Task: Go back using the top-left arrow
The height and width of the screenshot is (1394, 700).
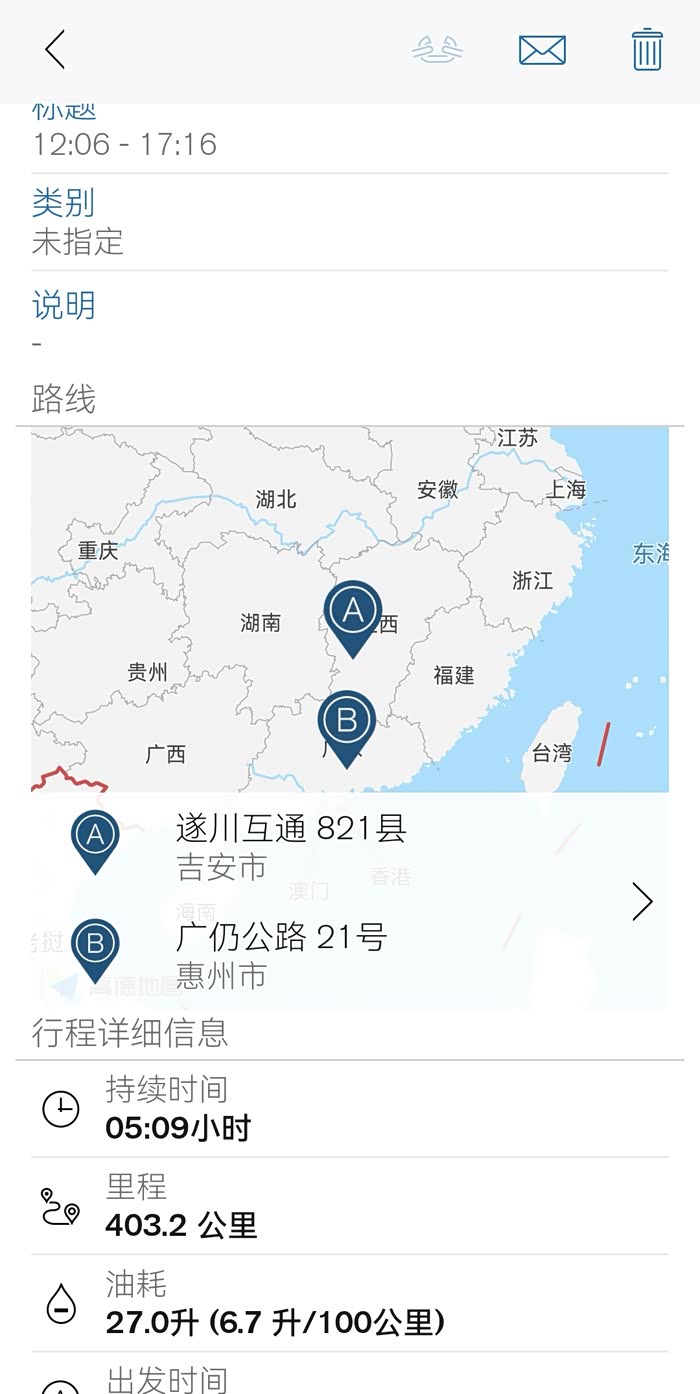Action: (55, 49)
